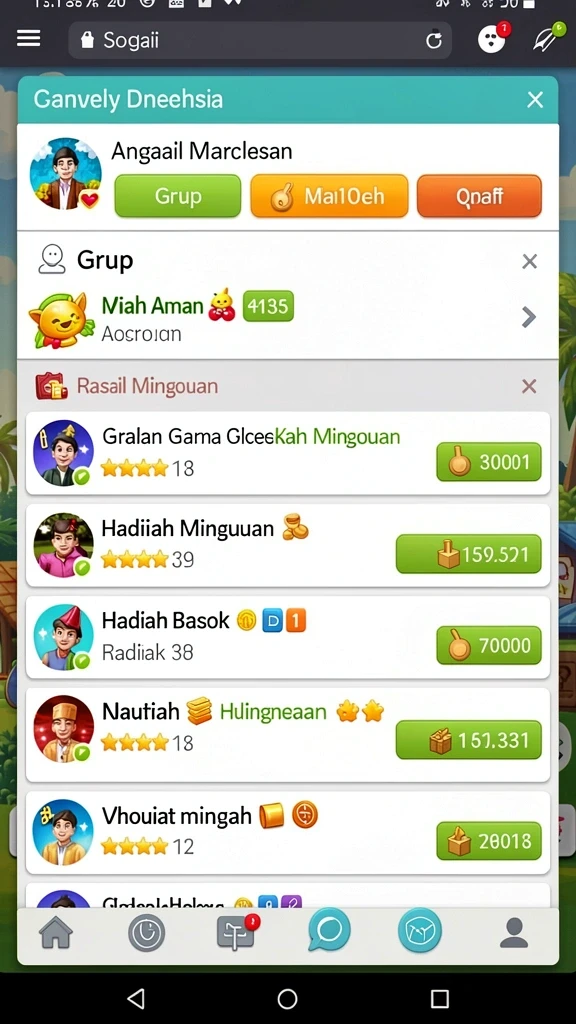Tap the green Grup button
Image resolution: width=576 pixels, height=1024 pixels.
178,196
